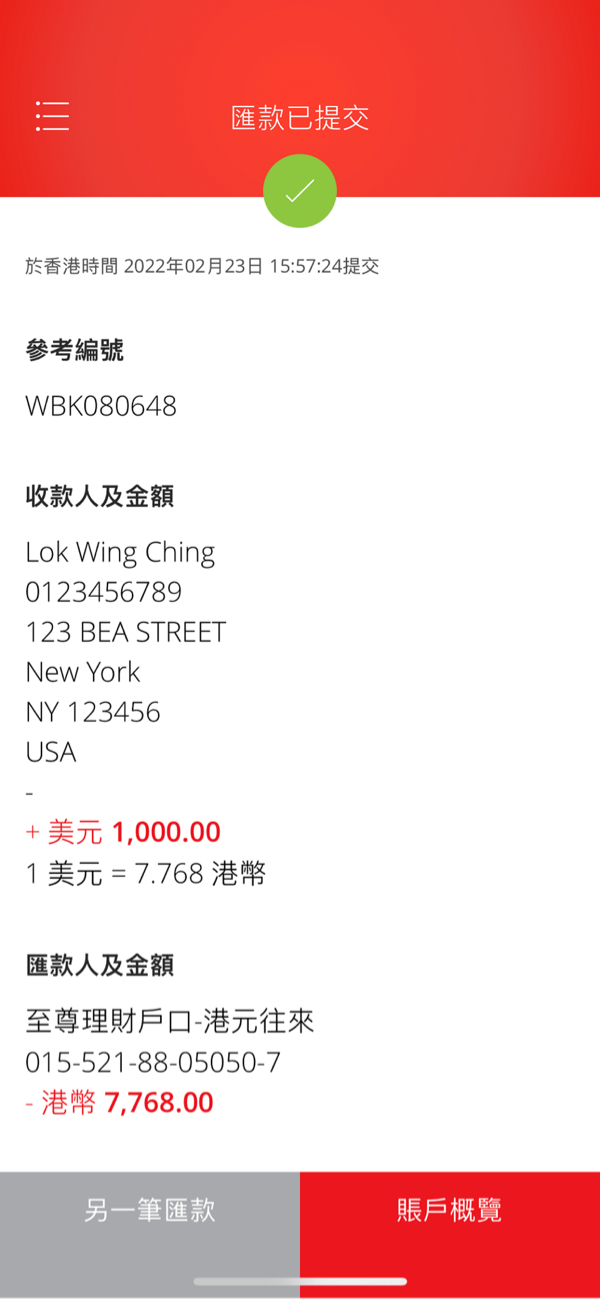600x1299 pixels.
Task: Open the hamburger menu
Action: click(52, 116)
